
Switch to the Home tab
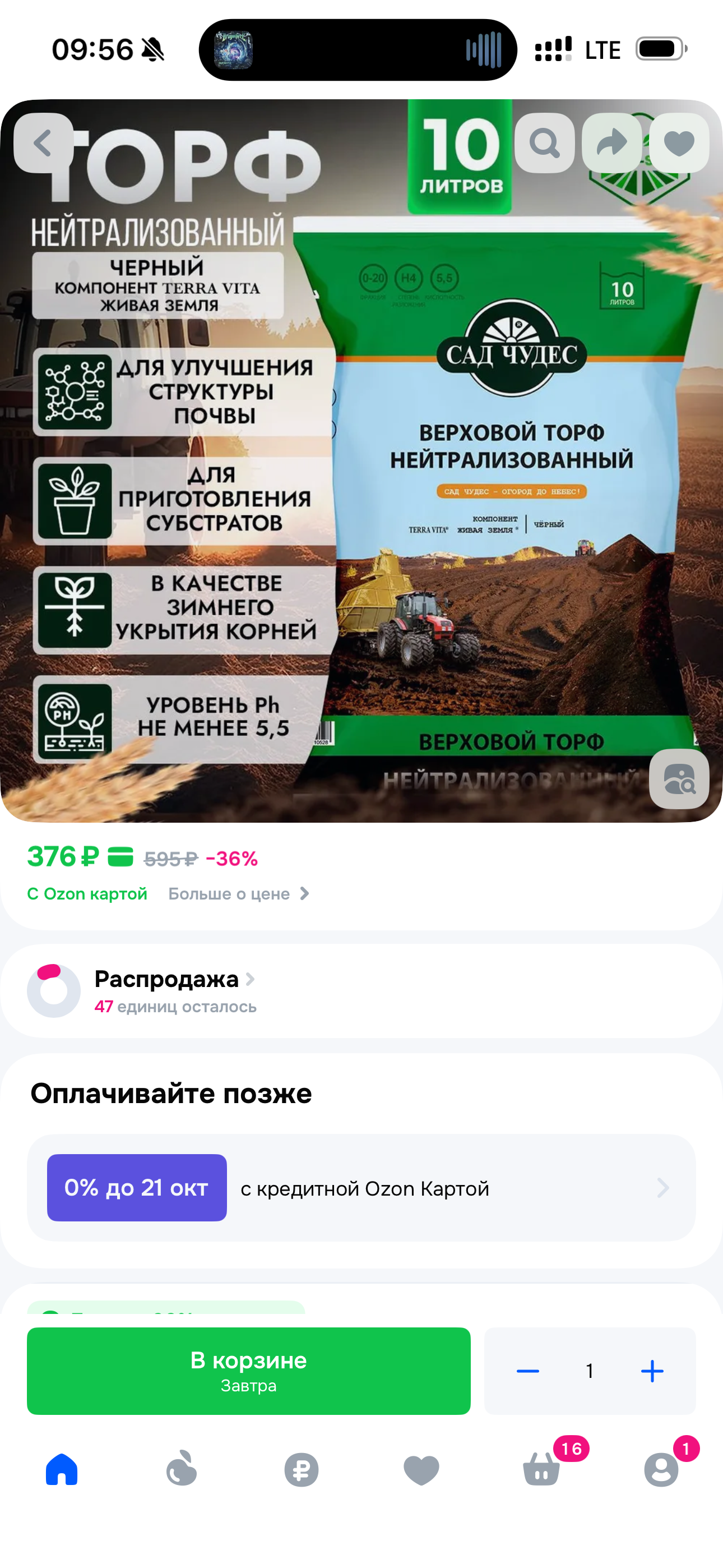(x=62, y=1469)
